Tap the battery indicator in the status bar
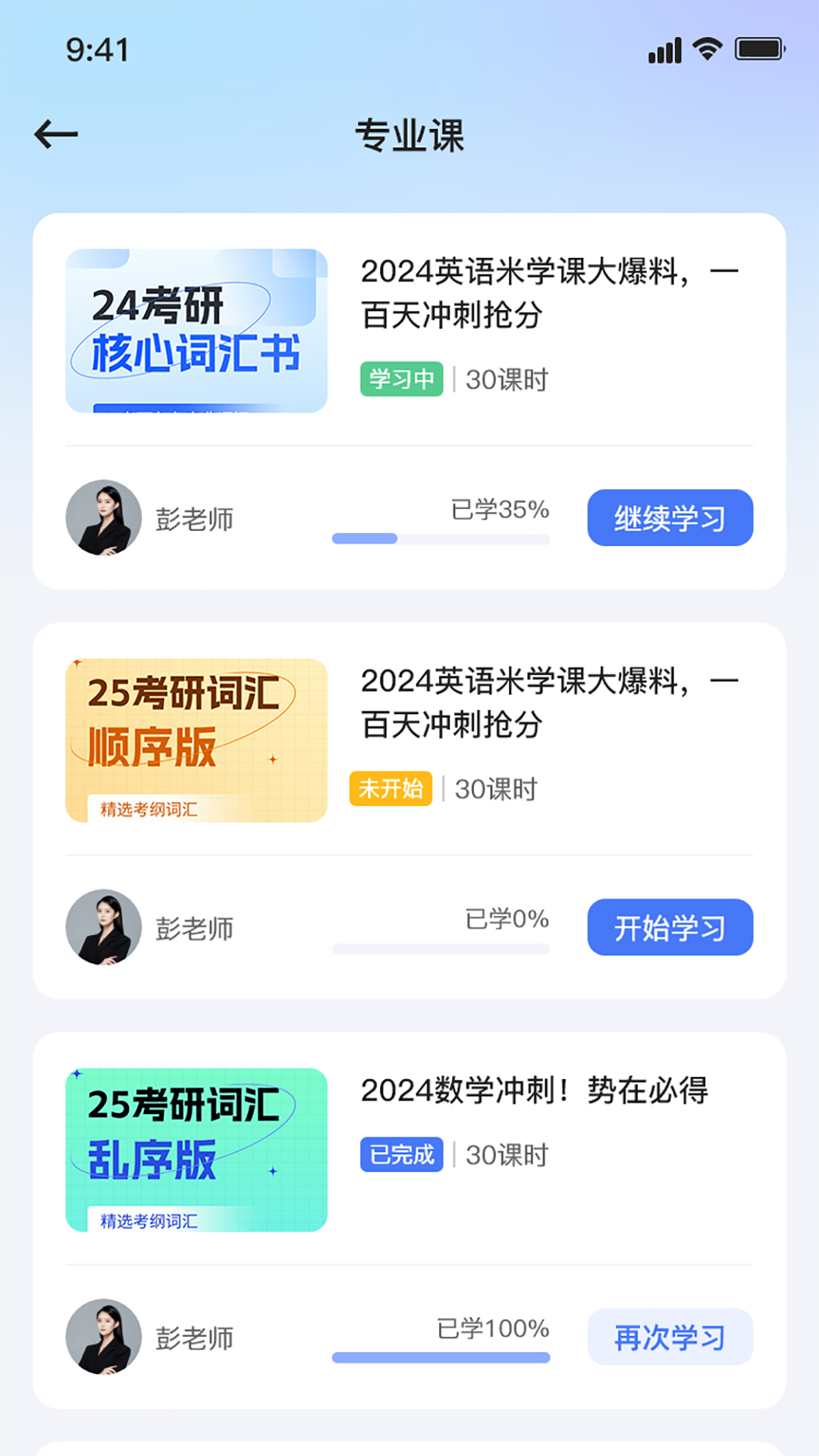 pyautogui.click(x=758, y=49)
